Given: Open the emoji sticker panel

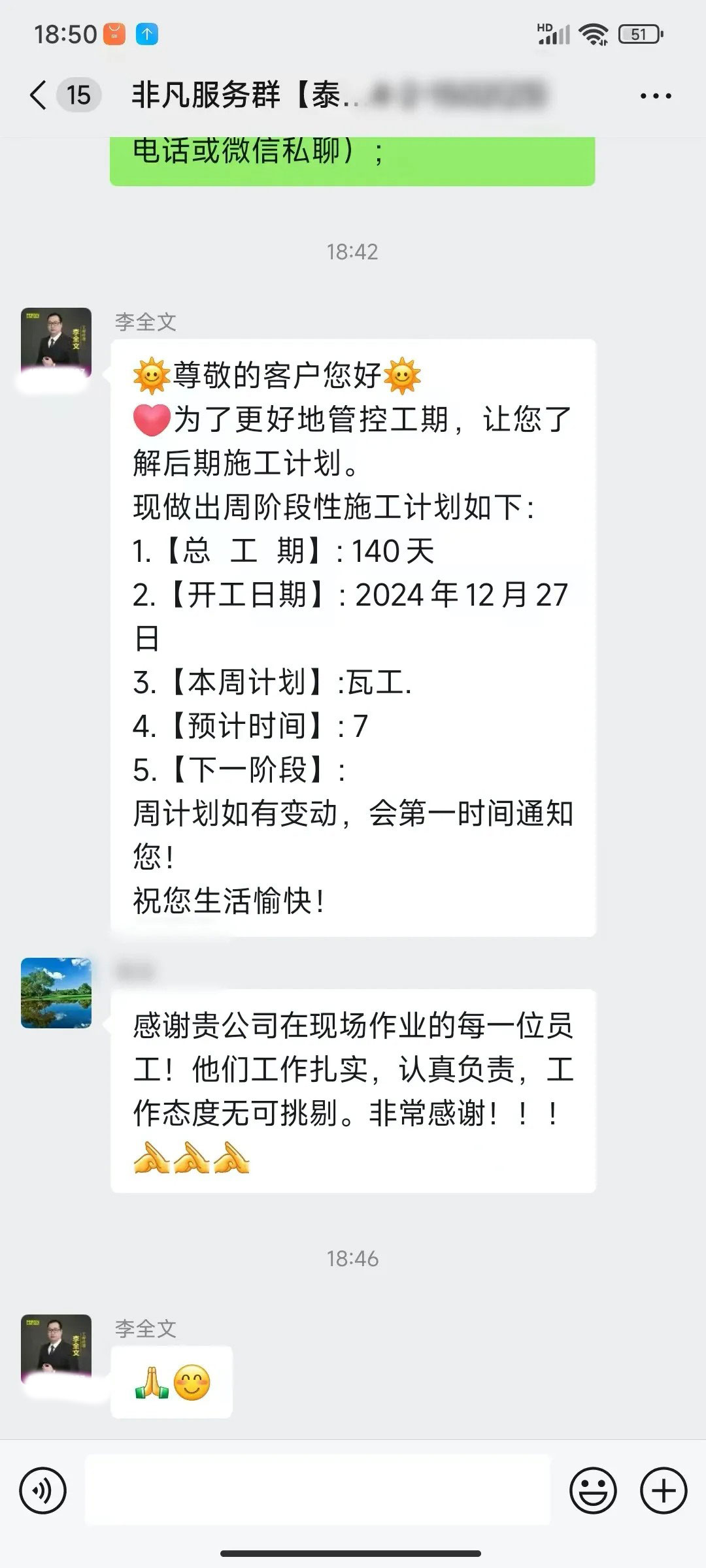Looking at the screenshot, I should click(x=593, y=1491).
